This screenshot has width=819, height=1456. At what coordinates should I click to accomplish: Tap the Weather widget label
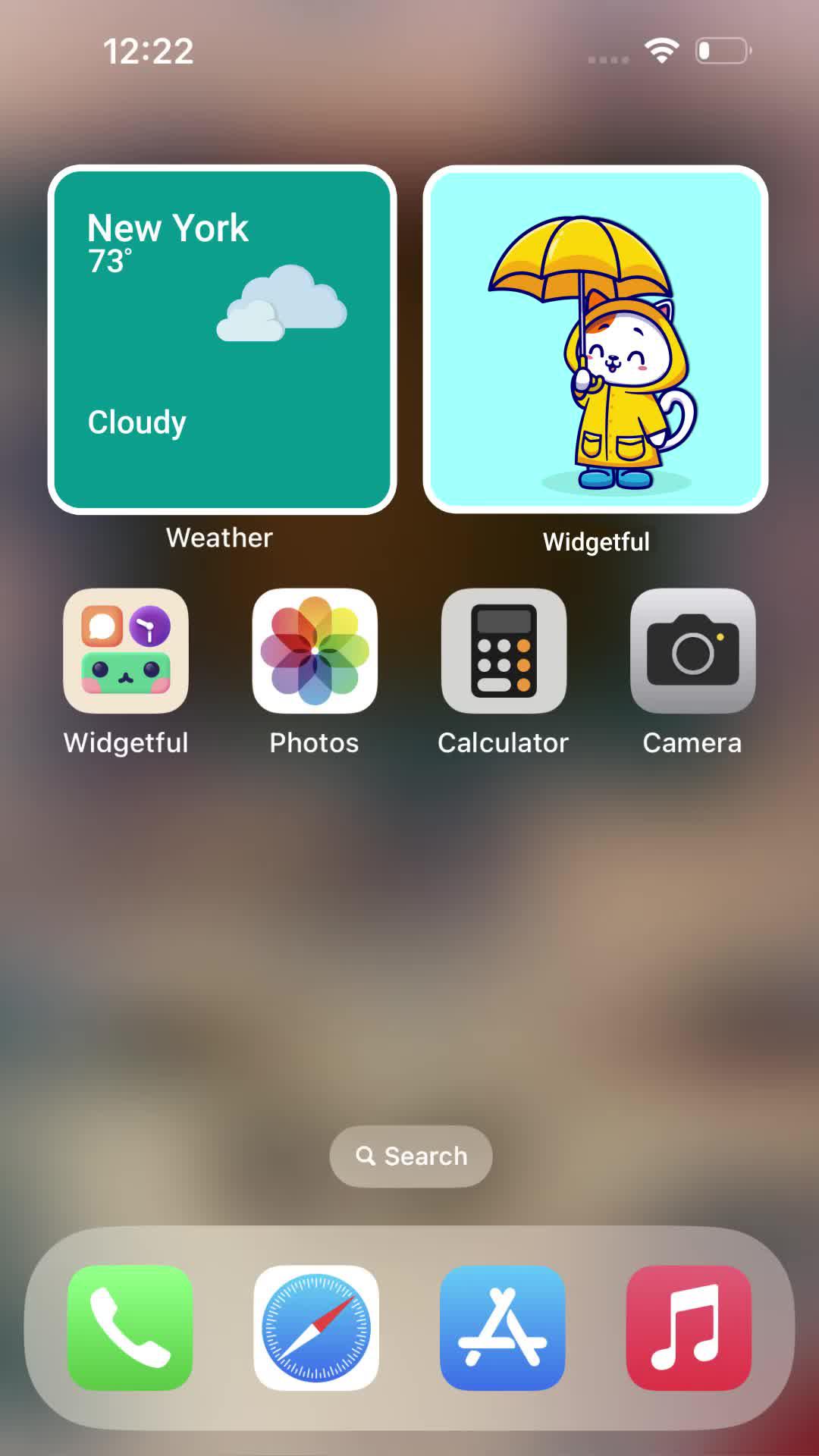point(220,538)
